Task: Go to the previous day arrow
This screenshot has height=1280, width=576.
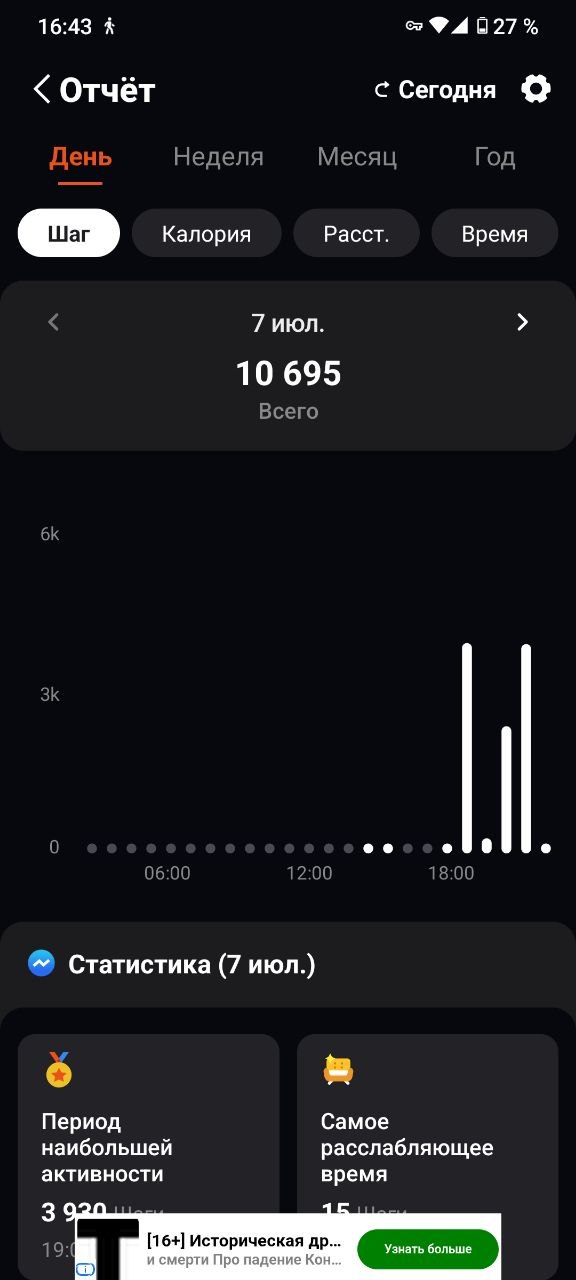Action: pos(54,322)
